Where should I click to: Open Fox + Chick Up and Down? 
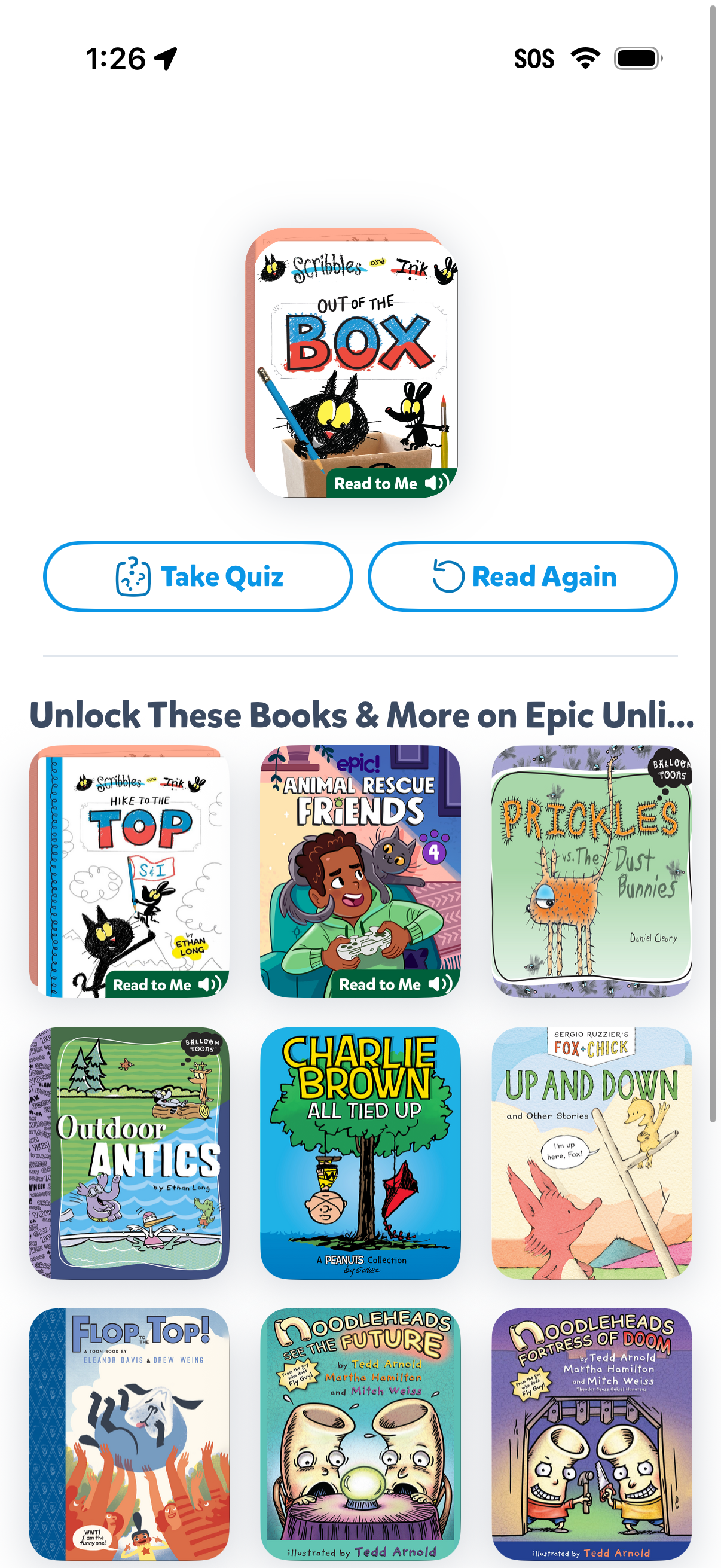[x=591, y=1153]
